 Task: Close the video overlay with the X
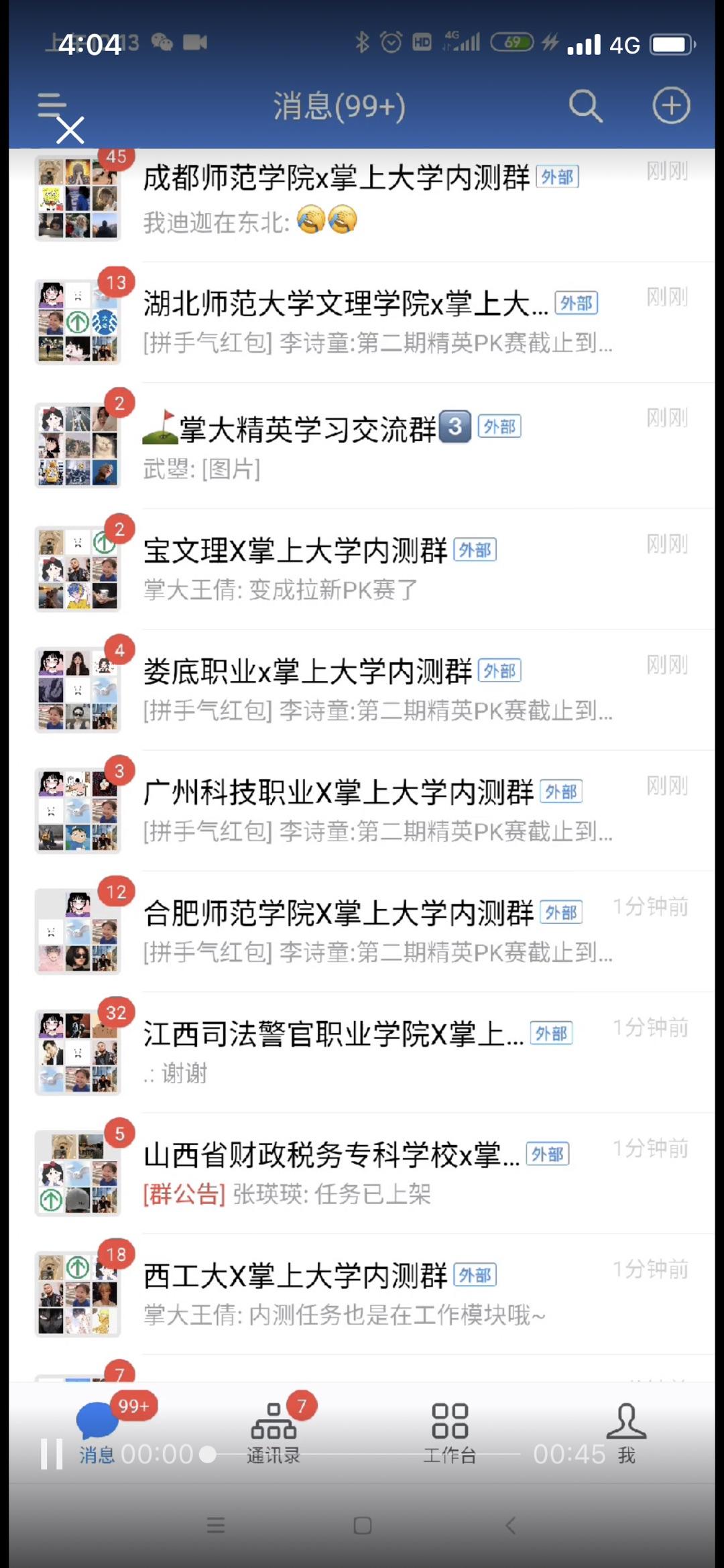70,130
